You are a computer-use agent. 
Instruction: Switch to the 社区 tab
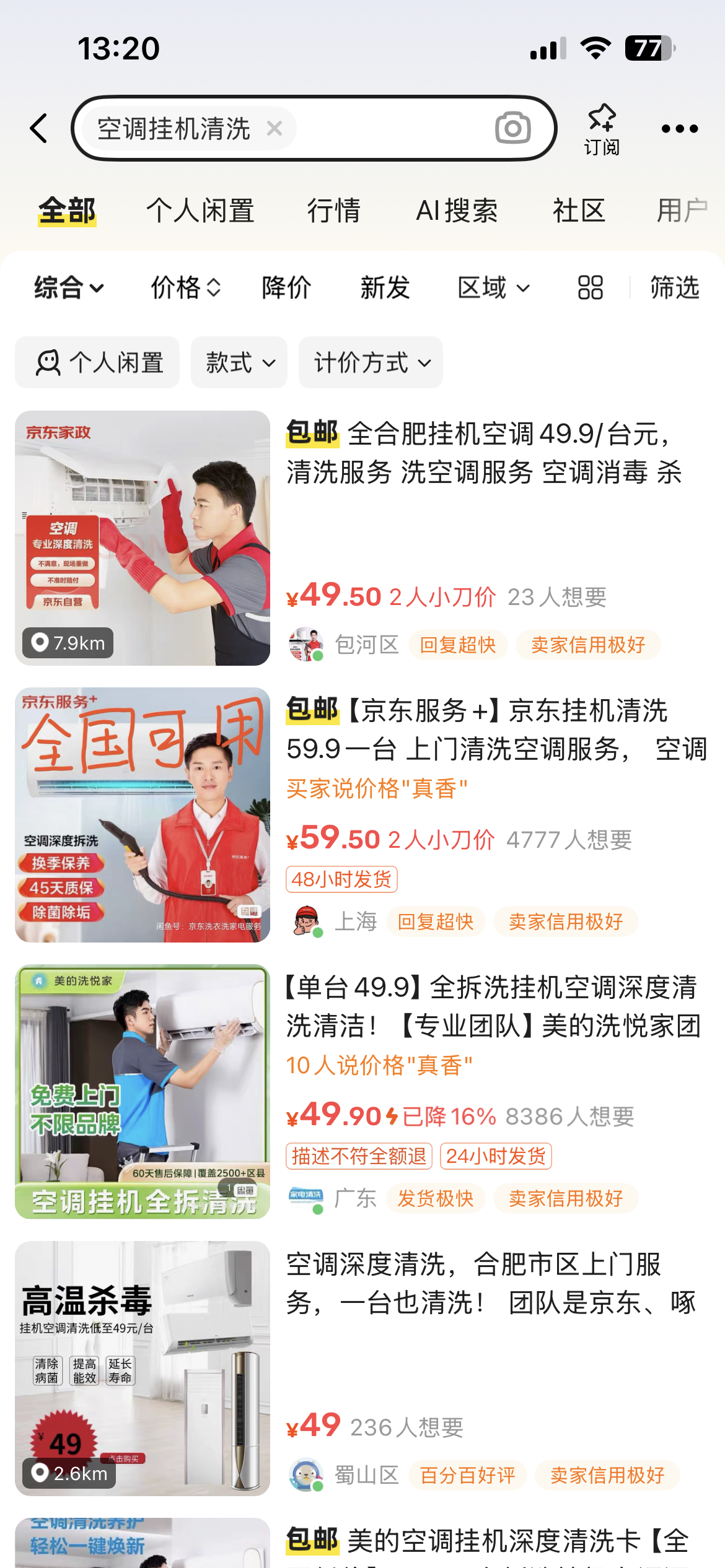tap(579, 211)
